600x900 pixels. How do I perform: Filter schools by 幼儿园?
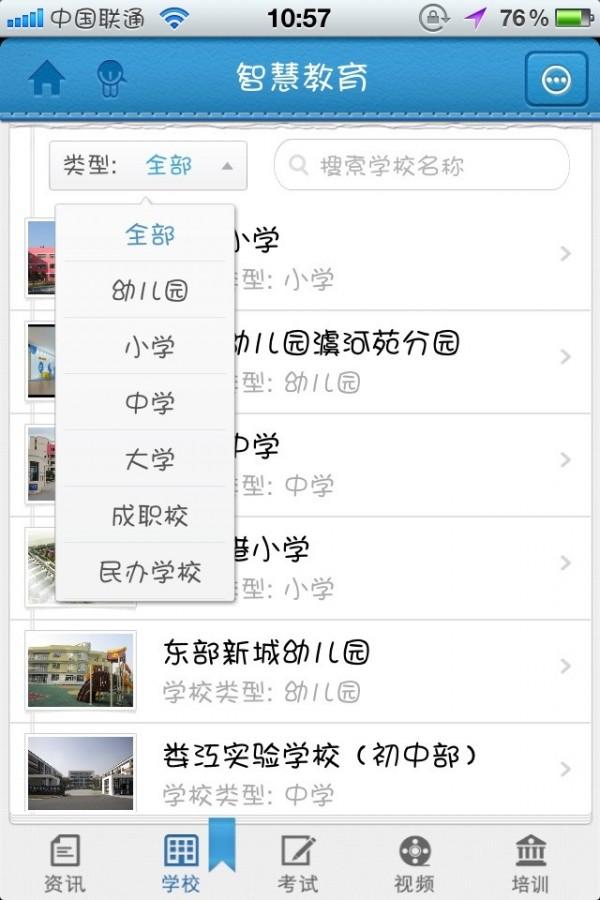[x=149, y=292]
